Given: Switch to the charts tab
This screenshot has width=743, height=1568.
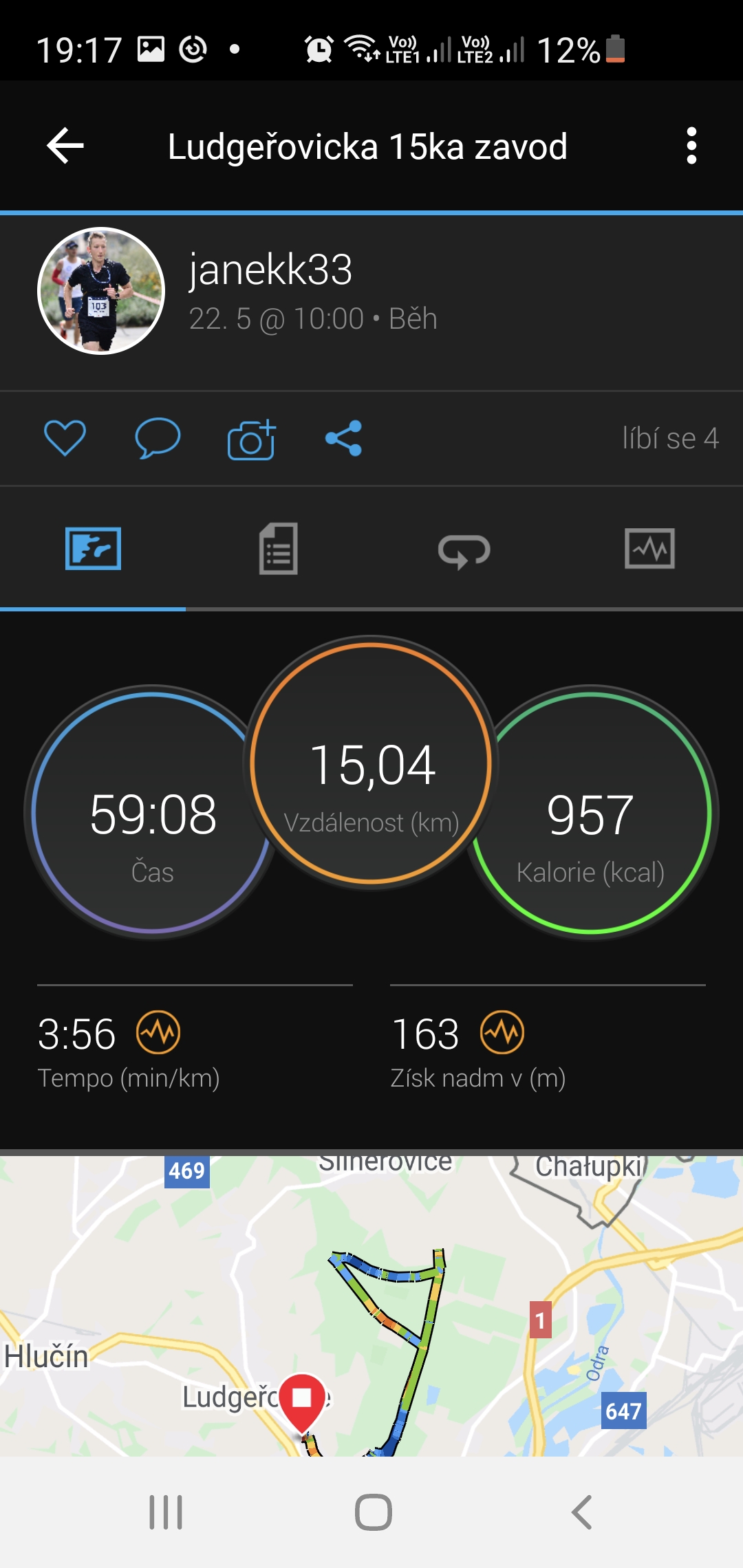Looking at the screenshot, I should 649,549.
